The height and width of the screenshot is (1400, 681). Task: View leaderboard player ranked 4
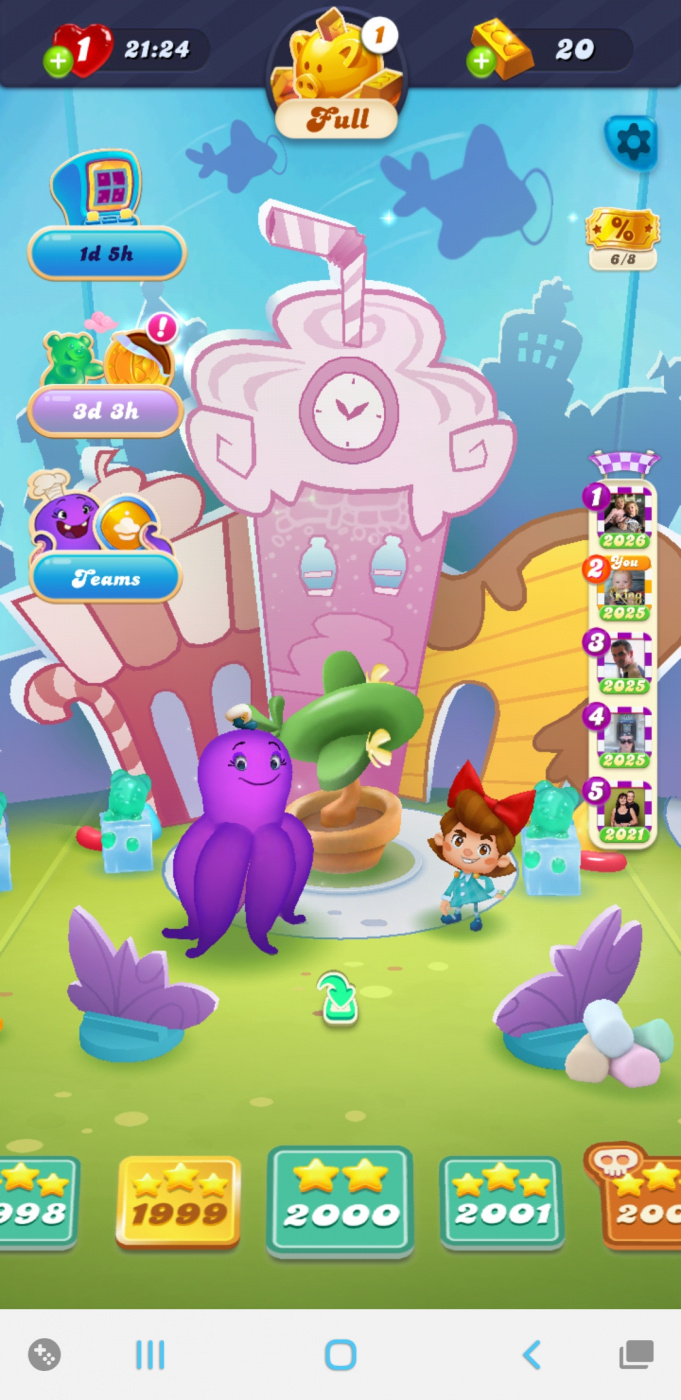point(624,736)
